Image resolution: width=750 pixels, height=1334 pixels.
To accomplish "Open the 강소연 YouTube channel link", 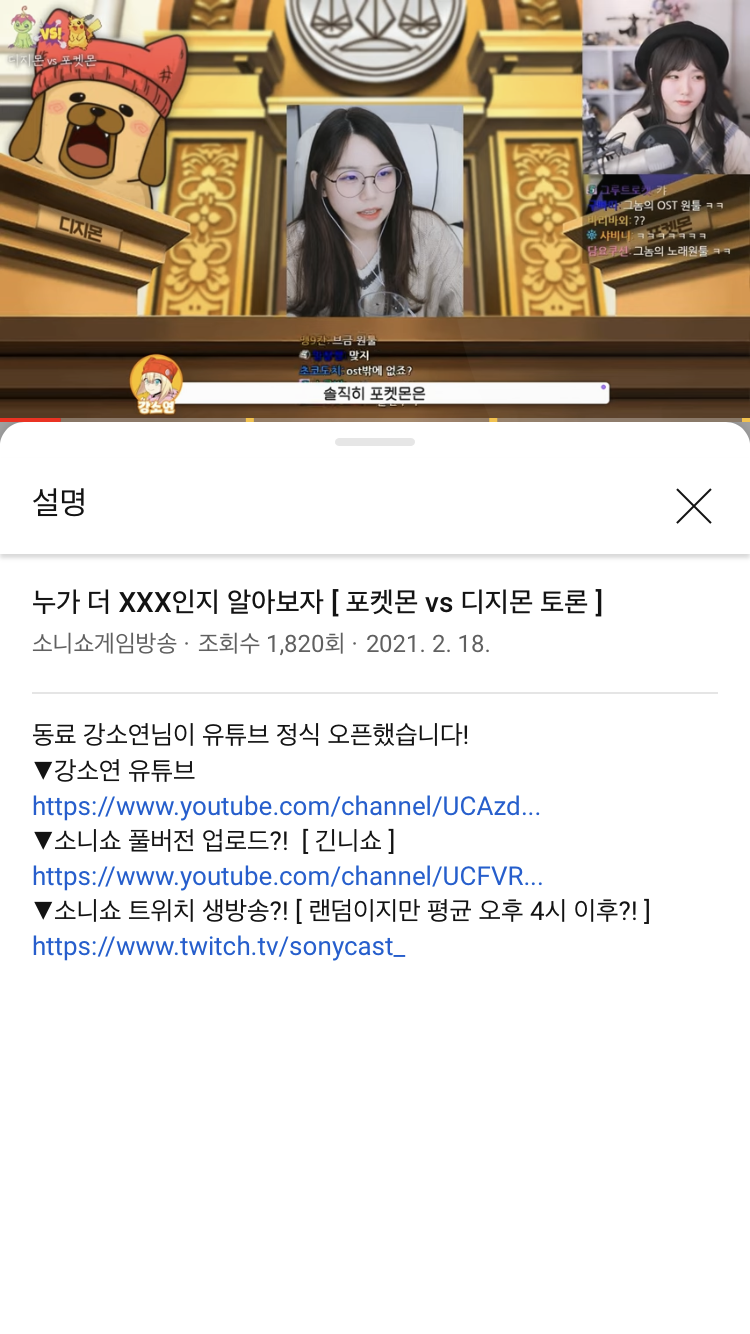I will click(286, 806).
